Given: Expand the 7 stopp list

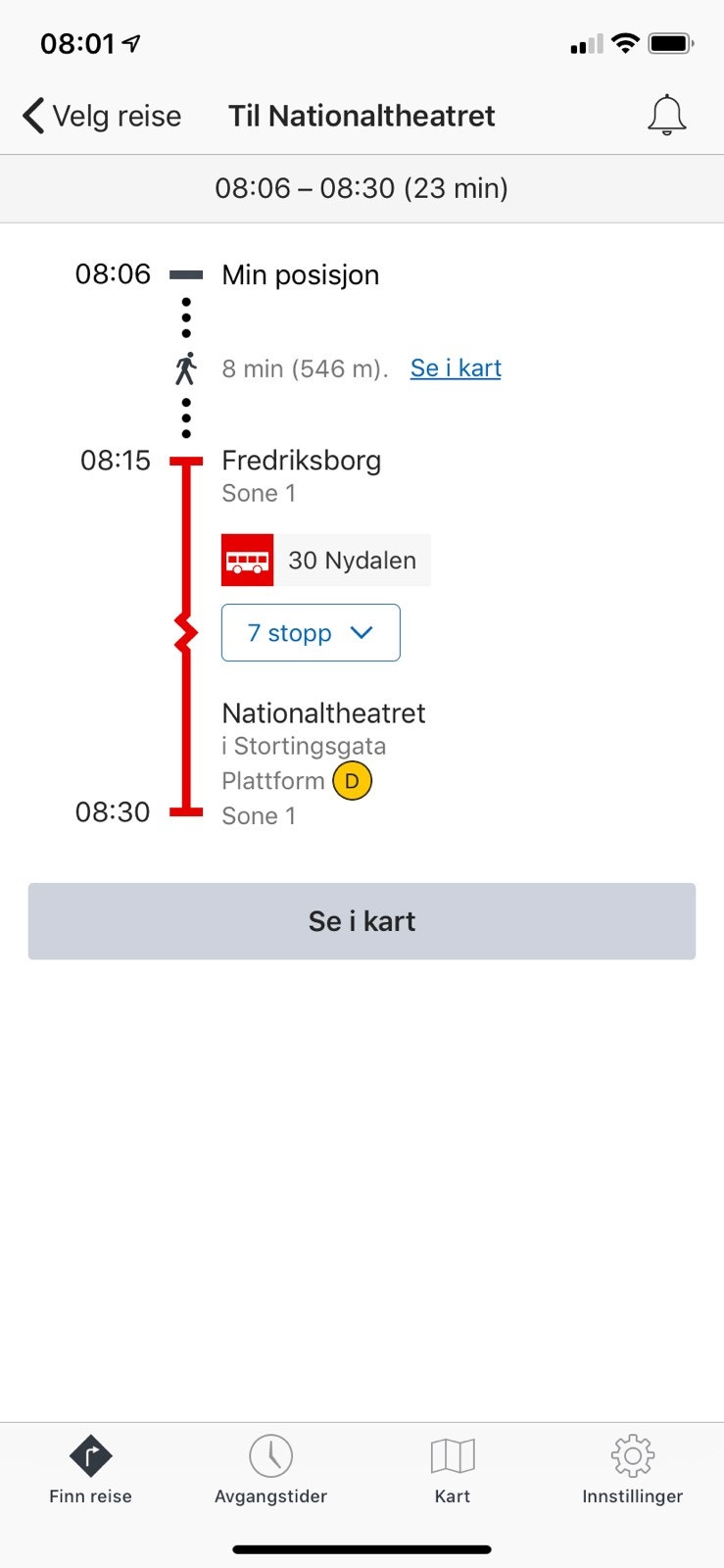Looking at the screenshot, I should [x=310, y=633].
